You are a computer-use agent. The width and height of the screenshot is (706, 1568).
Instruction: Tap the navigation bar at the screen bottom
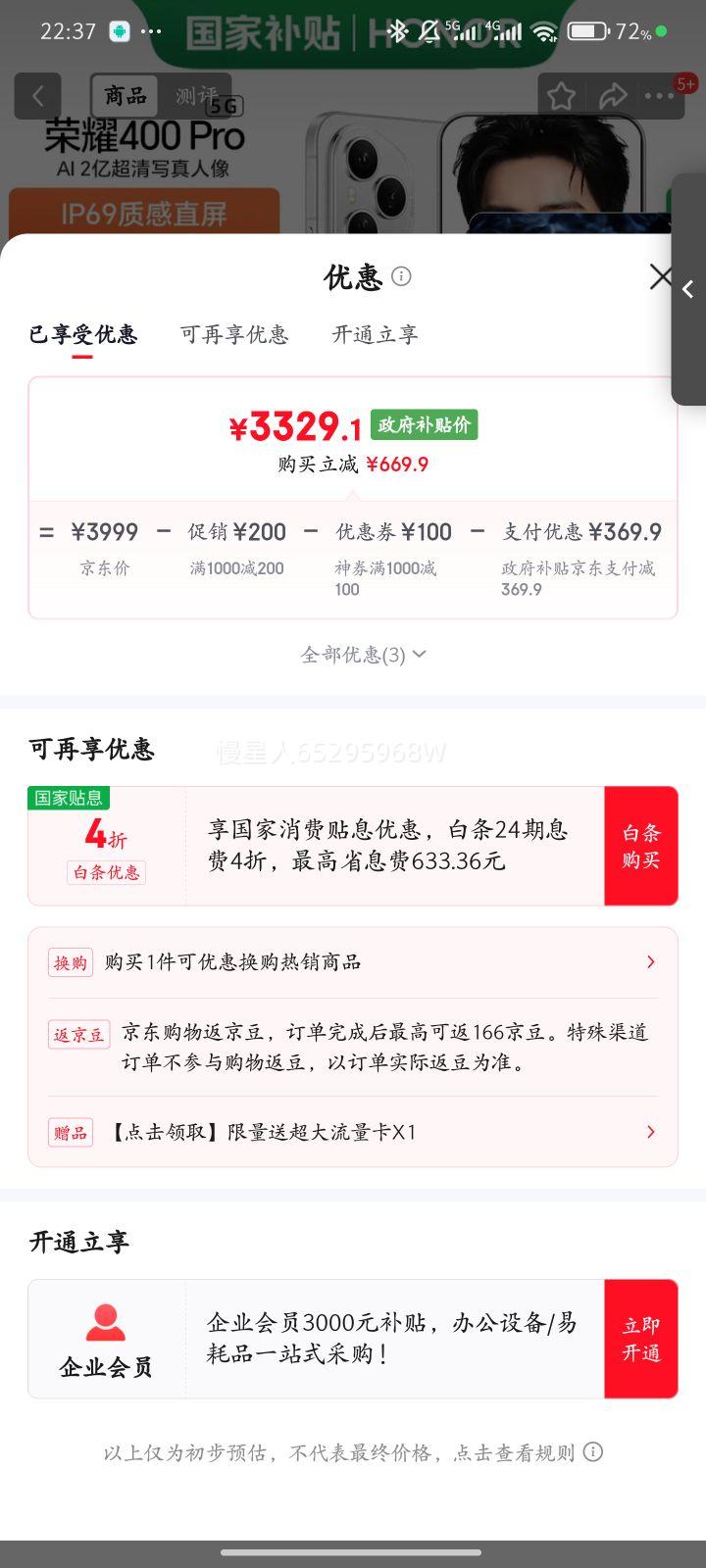click(353, 1551)
